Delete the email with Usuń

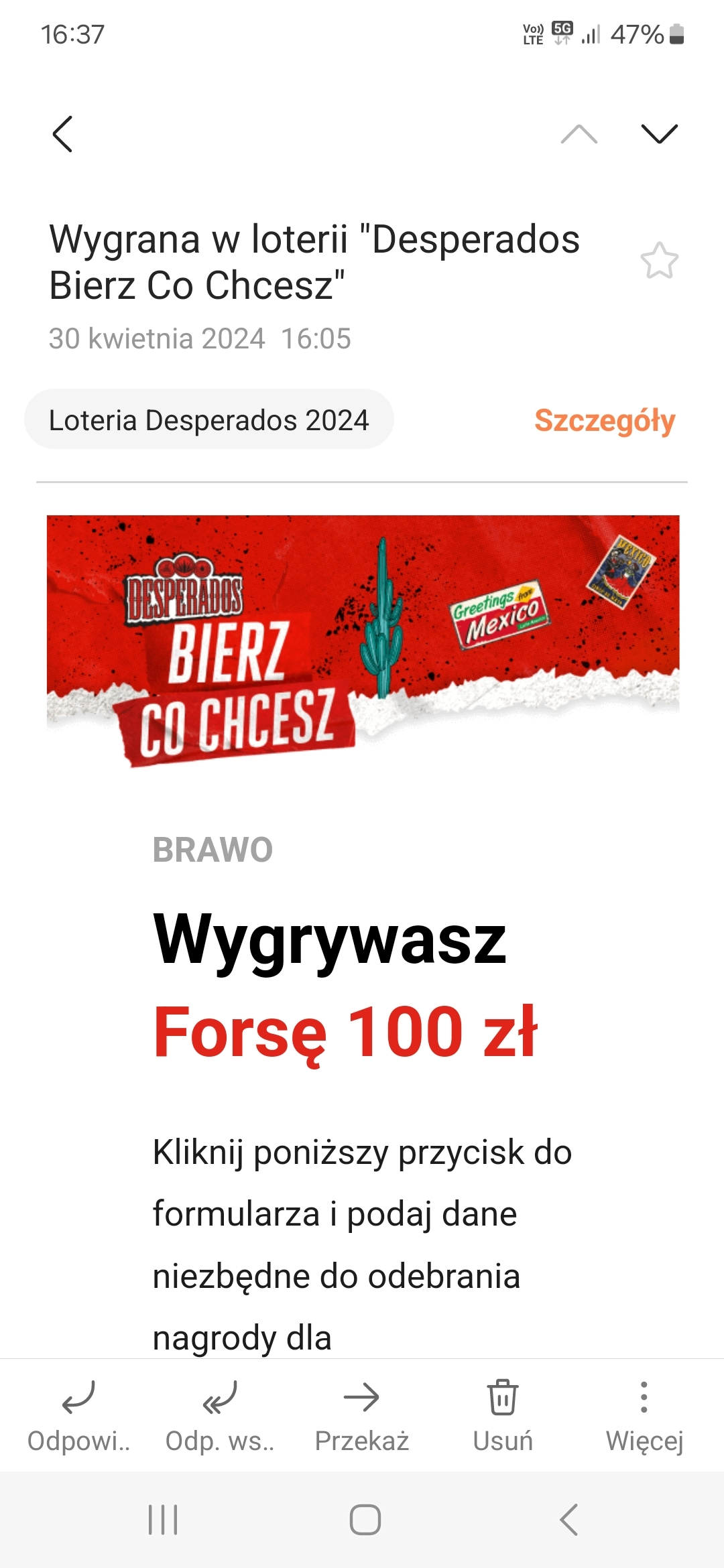pos(503,1413)
